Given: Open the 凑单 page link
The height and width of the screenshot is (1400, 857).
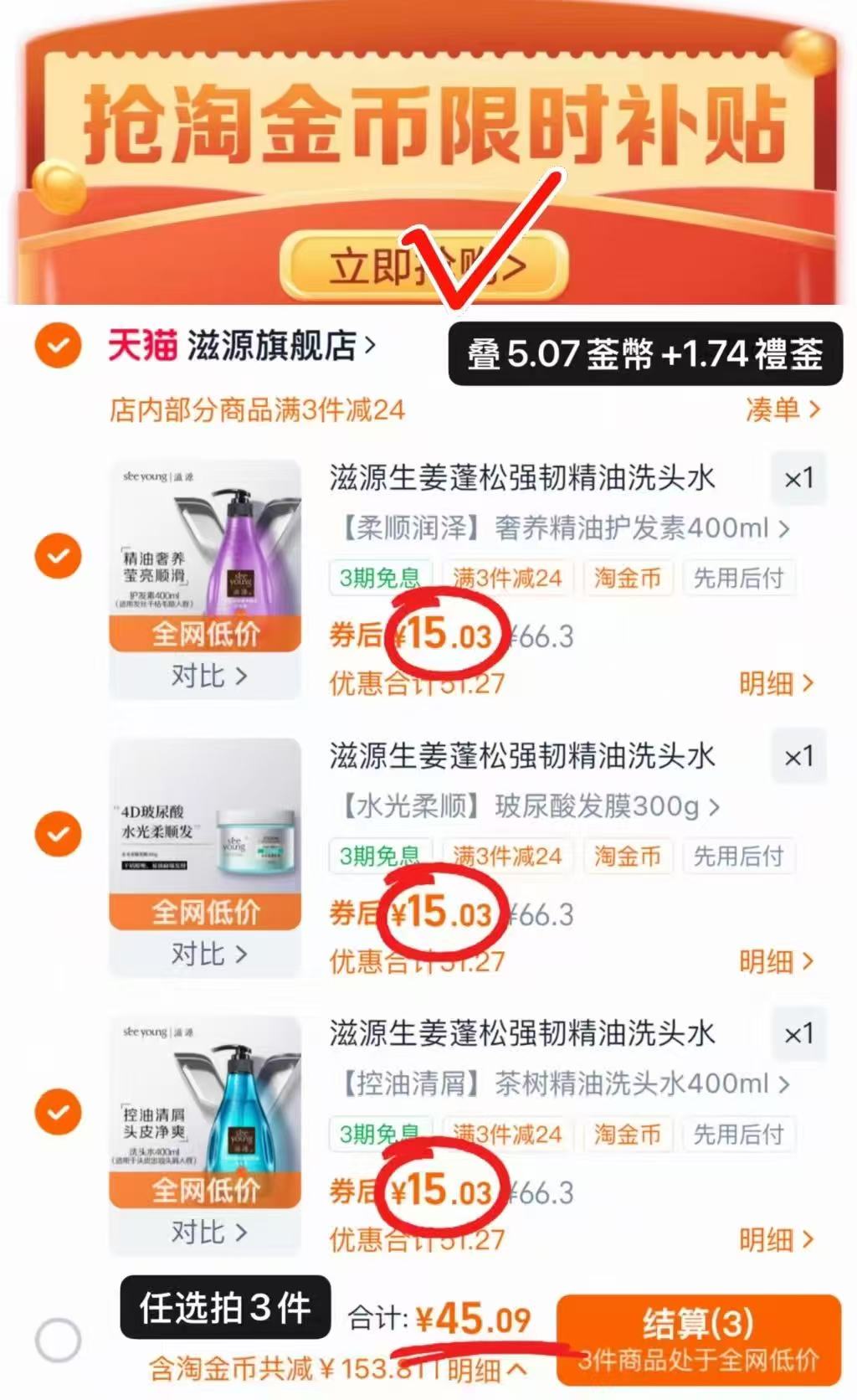Looking at the screenshot, I should click(x=779, y=410).
